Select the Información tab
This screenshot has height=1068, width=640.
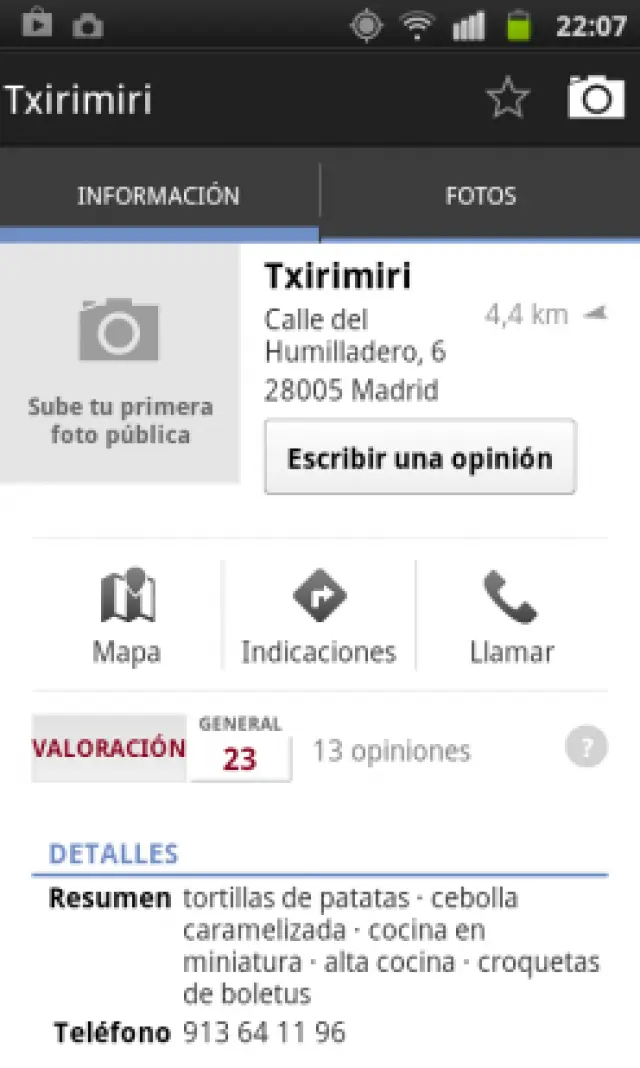click(159, 195)
